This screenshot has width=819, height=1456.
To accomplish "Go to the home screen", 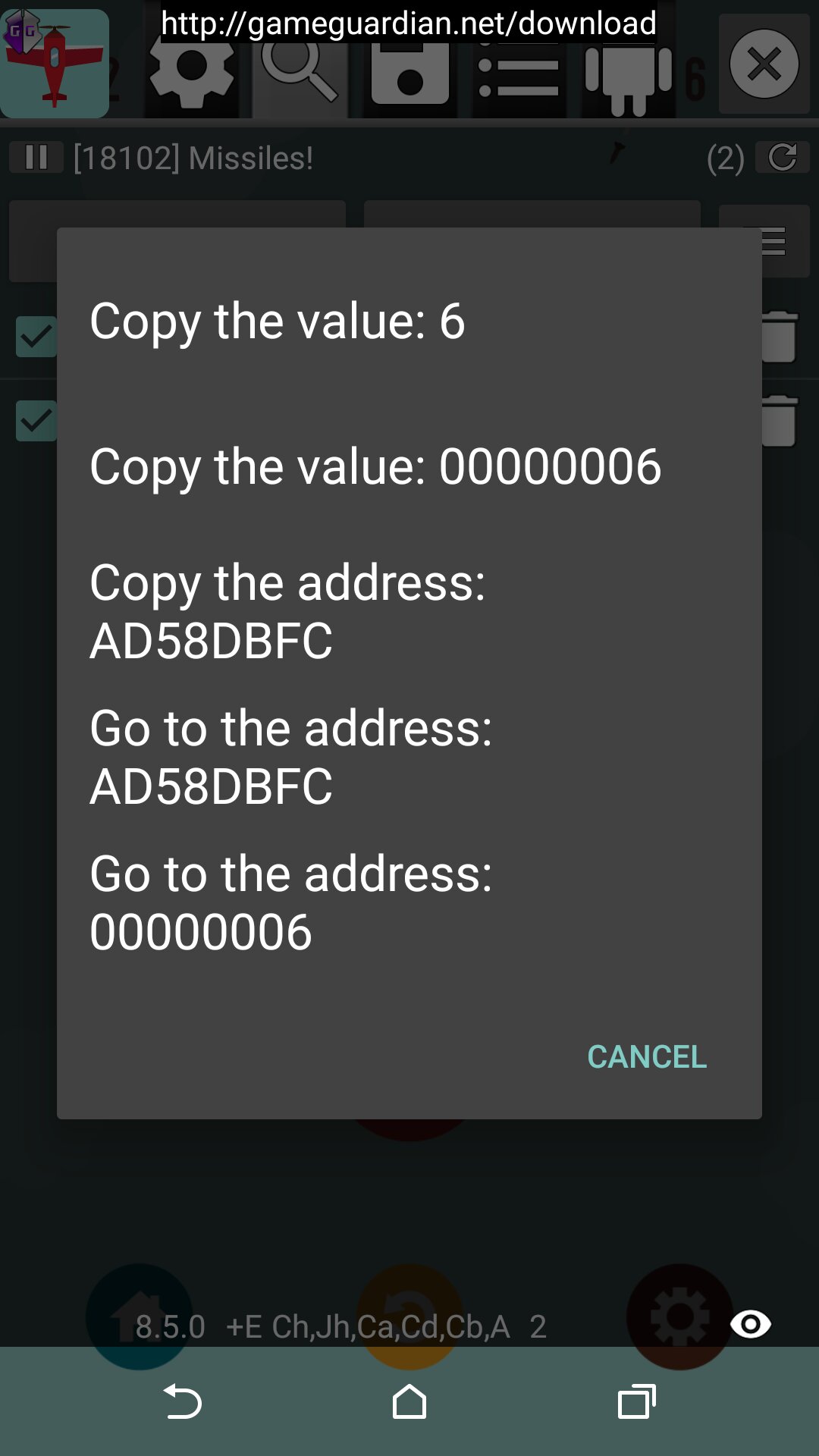I will coord(409,1401).
